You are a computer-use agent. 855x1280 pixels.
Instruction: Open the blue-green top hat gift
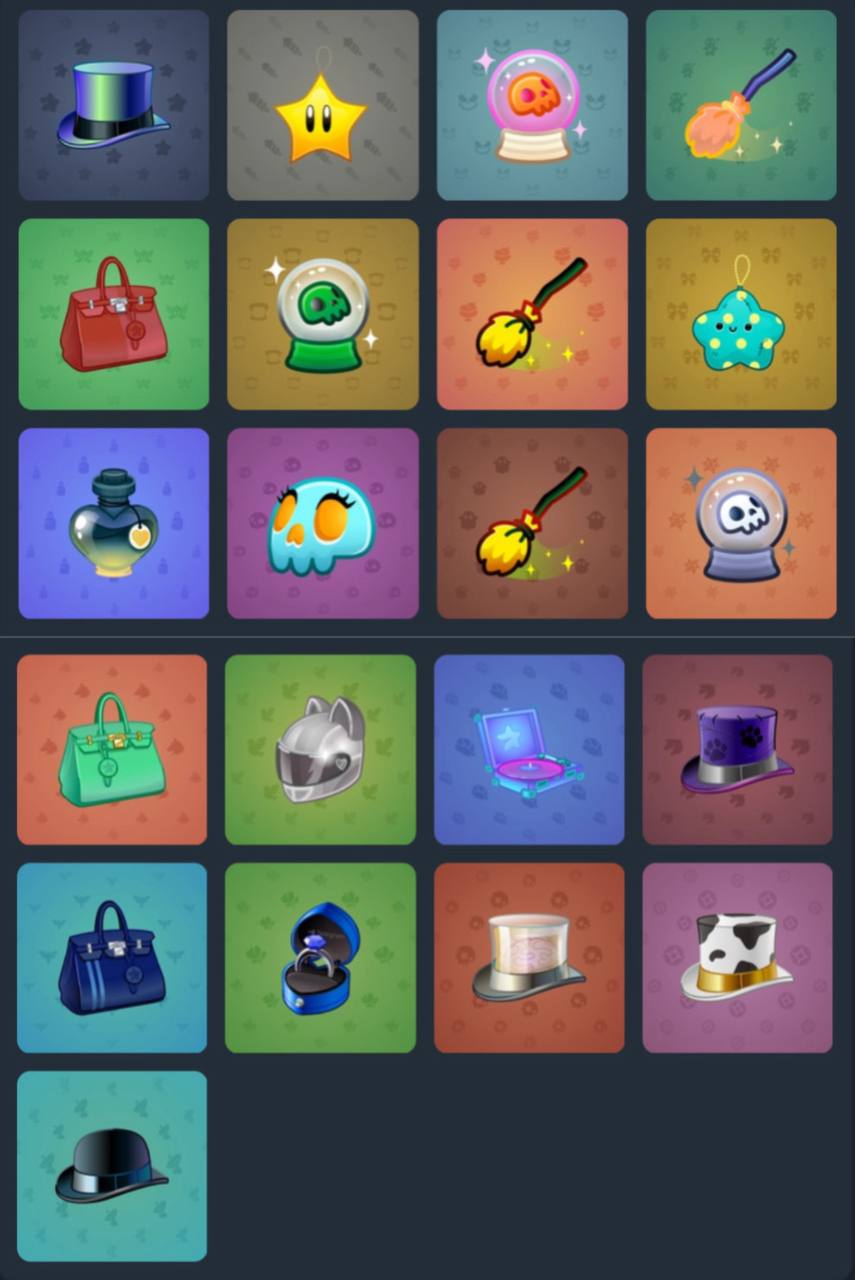(113, 105)
